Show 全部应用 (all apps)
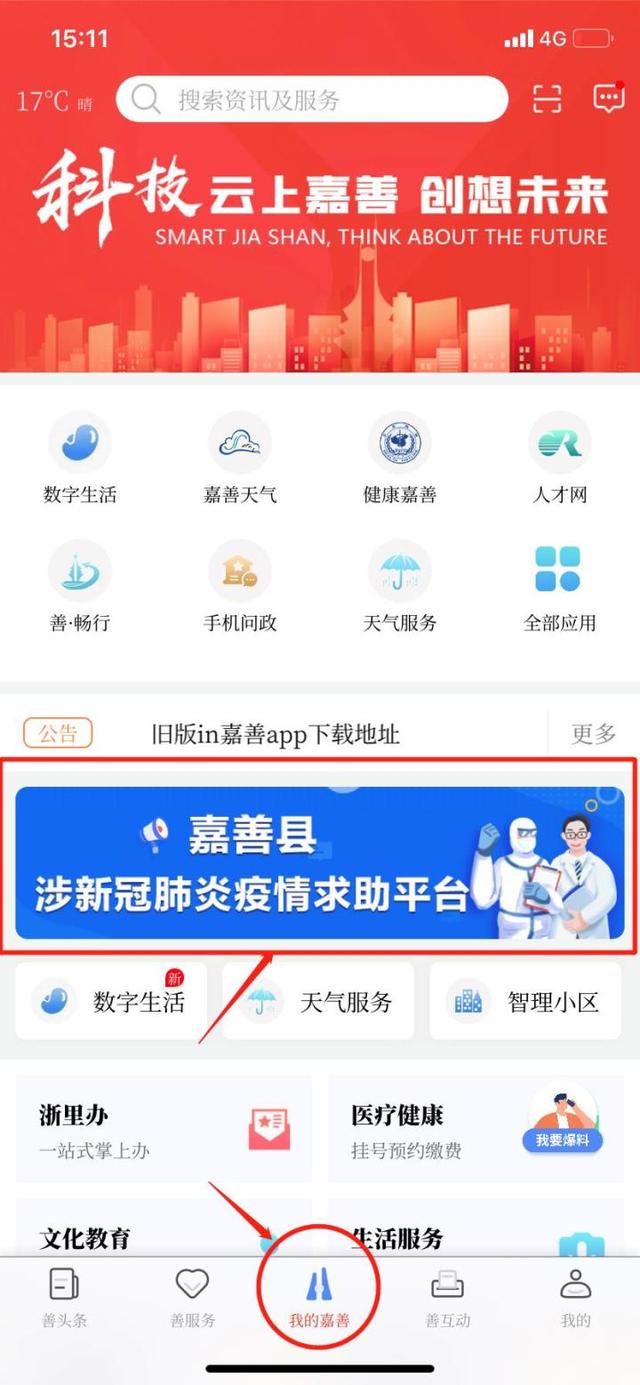 point(559,586)
